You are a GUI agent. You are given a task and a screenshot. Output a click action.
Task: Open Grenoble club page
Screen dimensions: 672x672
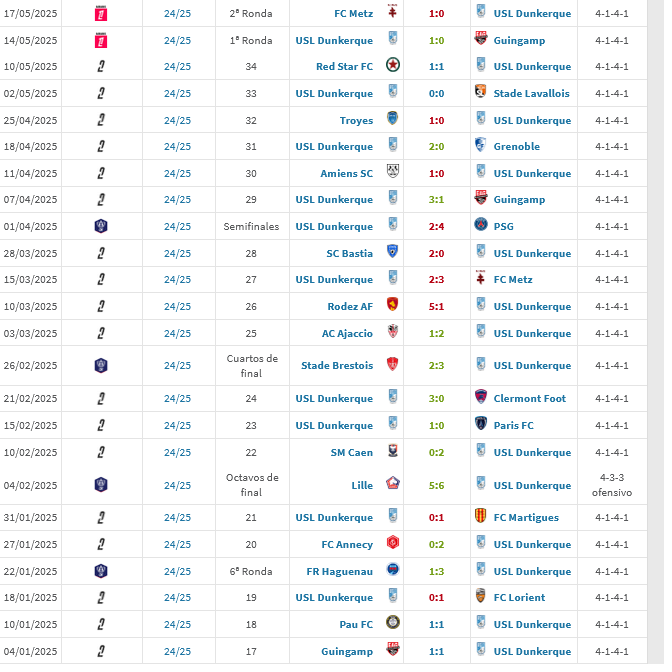pyautogui.click(x=516, y=146)
